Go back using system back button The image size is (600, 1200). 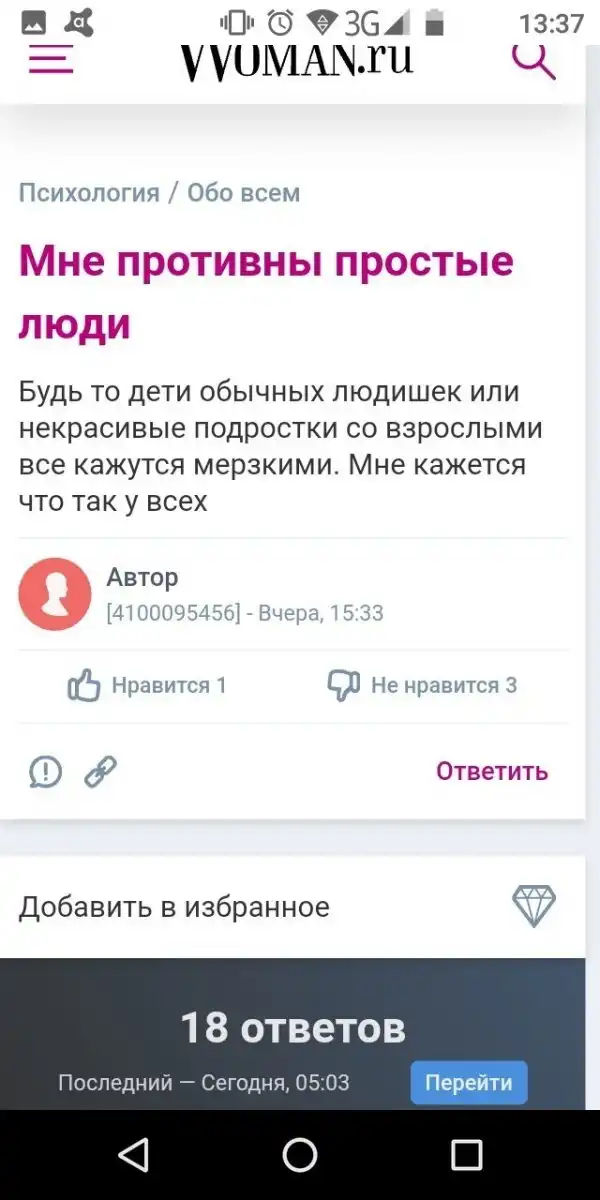point(134,1155)
